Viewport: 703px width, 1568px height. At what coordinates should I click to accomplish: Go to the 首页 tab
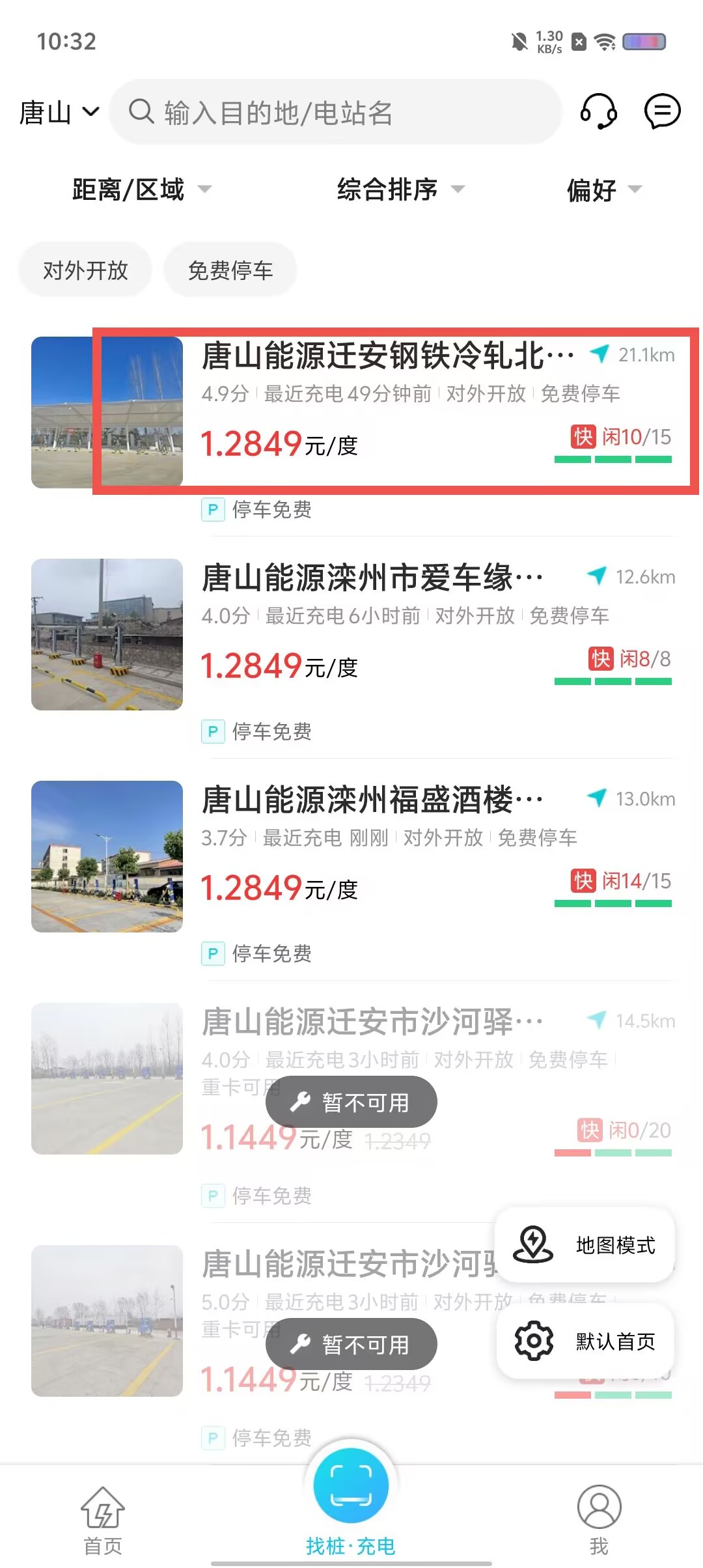coord(103,1520)
